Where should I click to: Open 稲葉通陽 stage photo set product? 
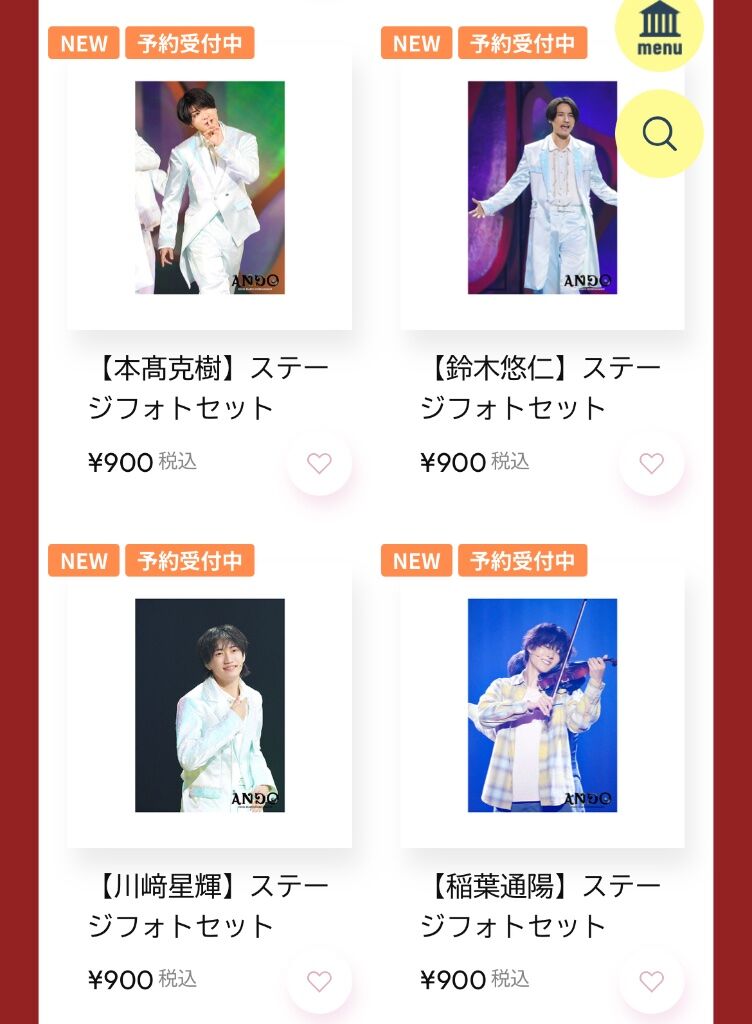click(542, 705)
